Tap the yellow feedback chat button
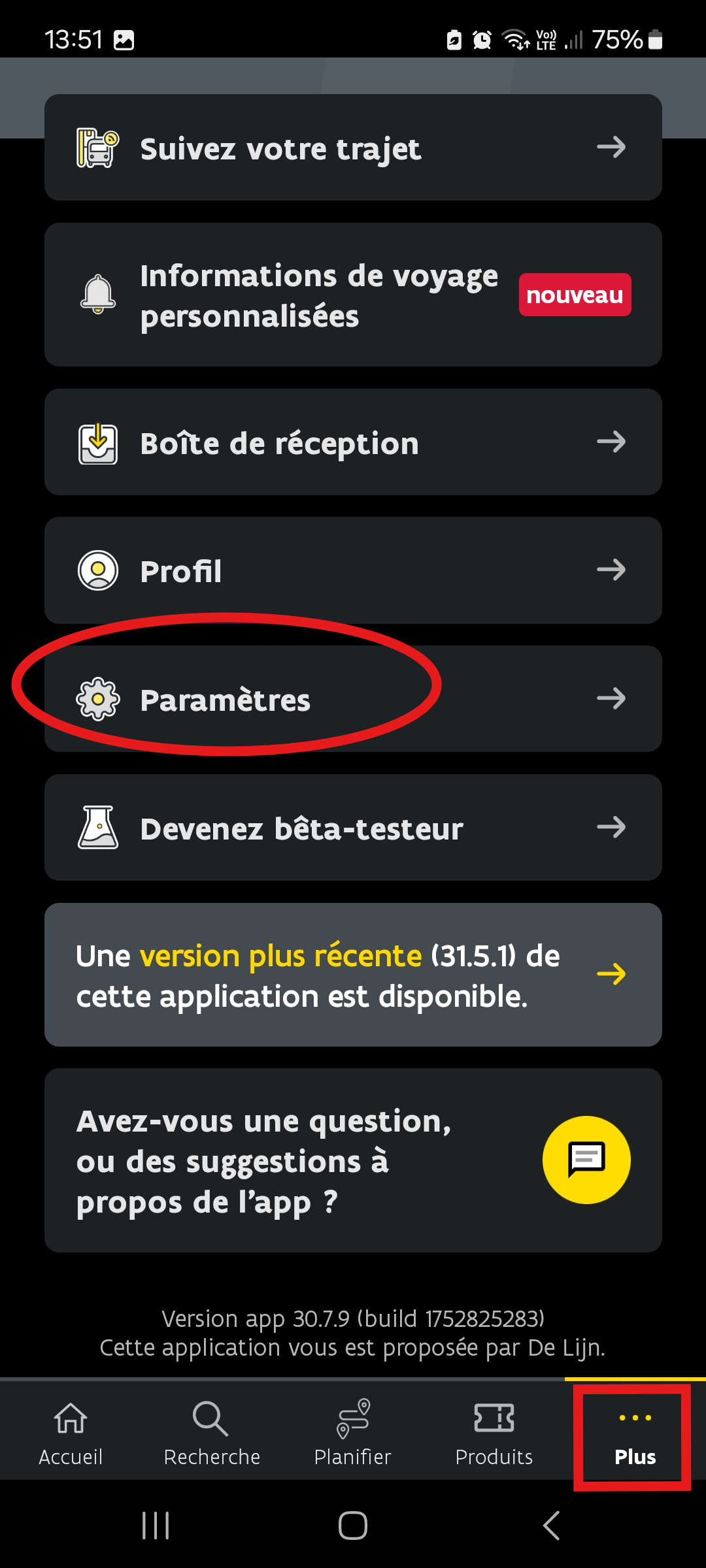Screen dimensions: 706x1568 [586, 1160]
